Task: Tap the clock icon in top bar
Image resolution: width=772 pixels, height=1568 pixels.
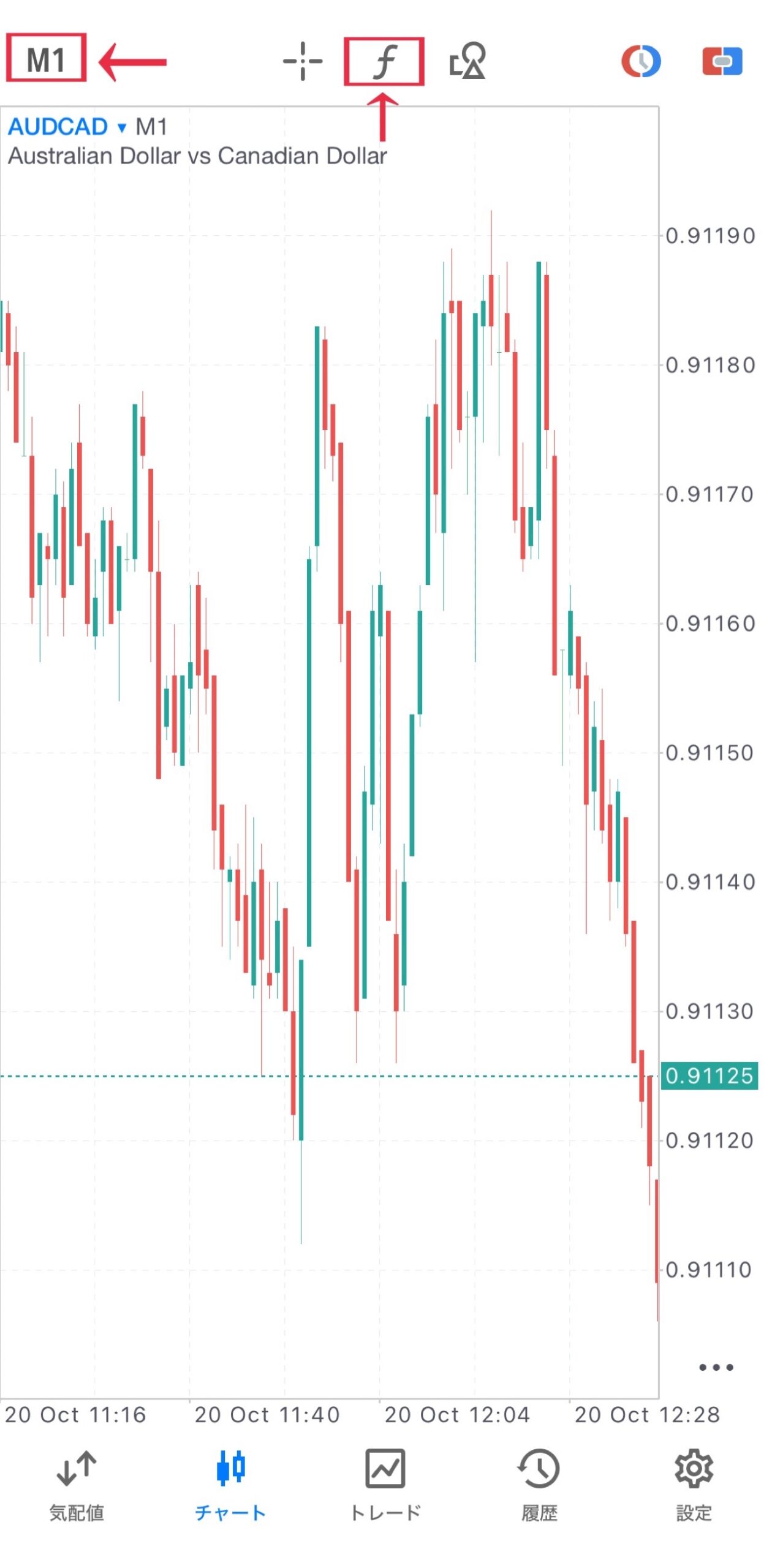Action: tap(641, 61)
